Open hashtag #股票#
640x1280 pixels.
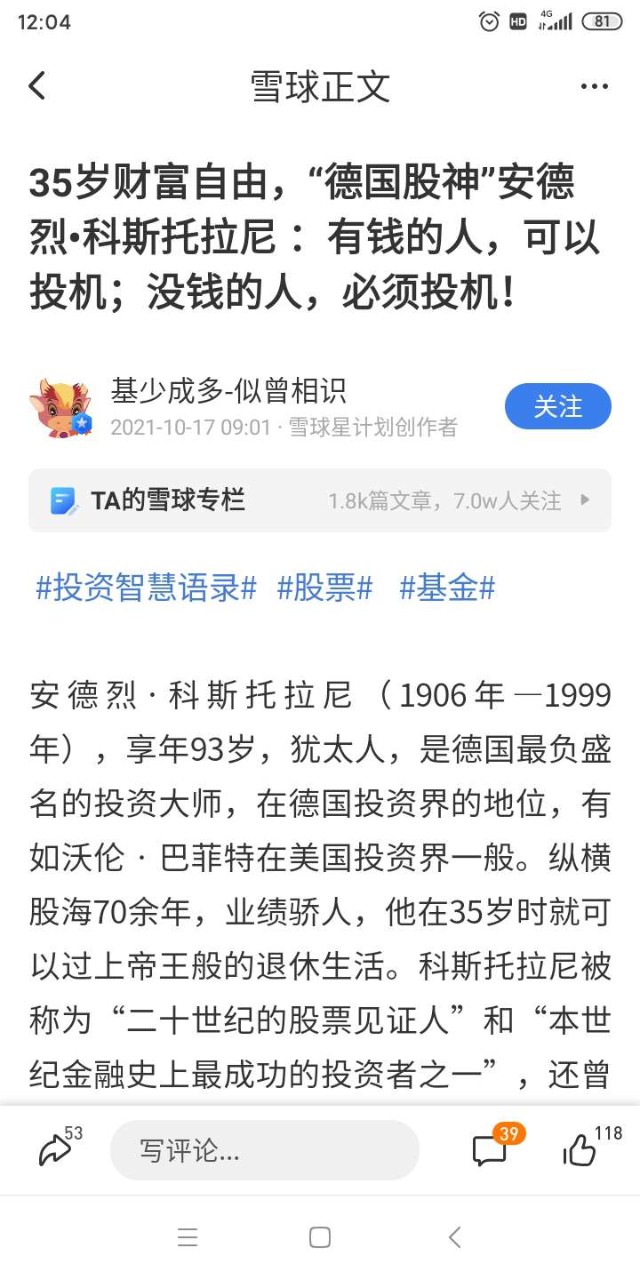coord(325,588)
